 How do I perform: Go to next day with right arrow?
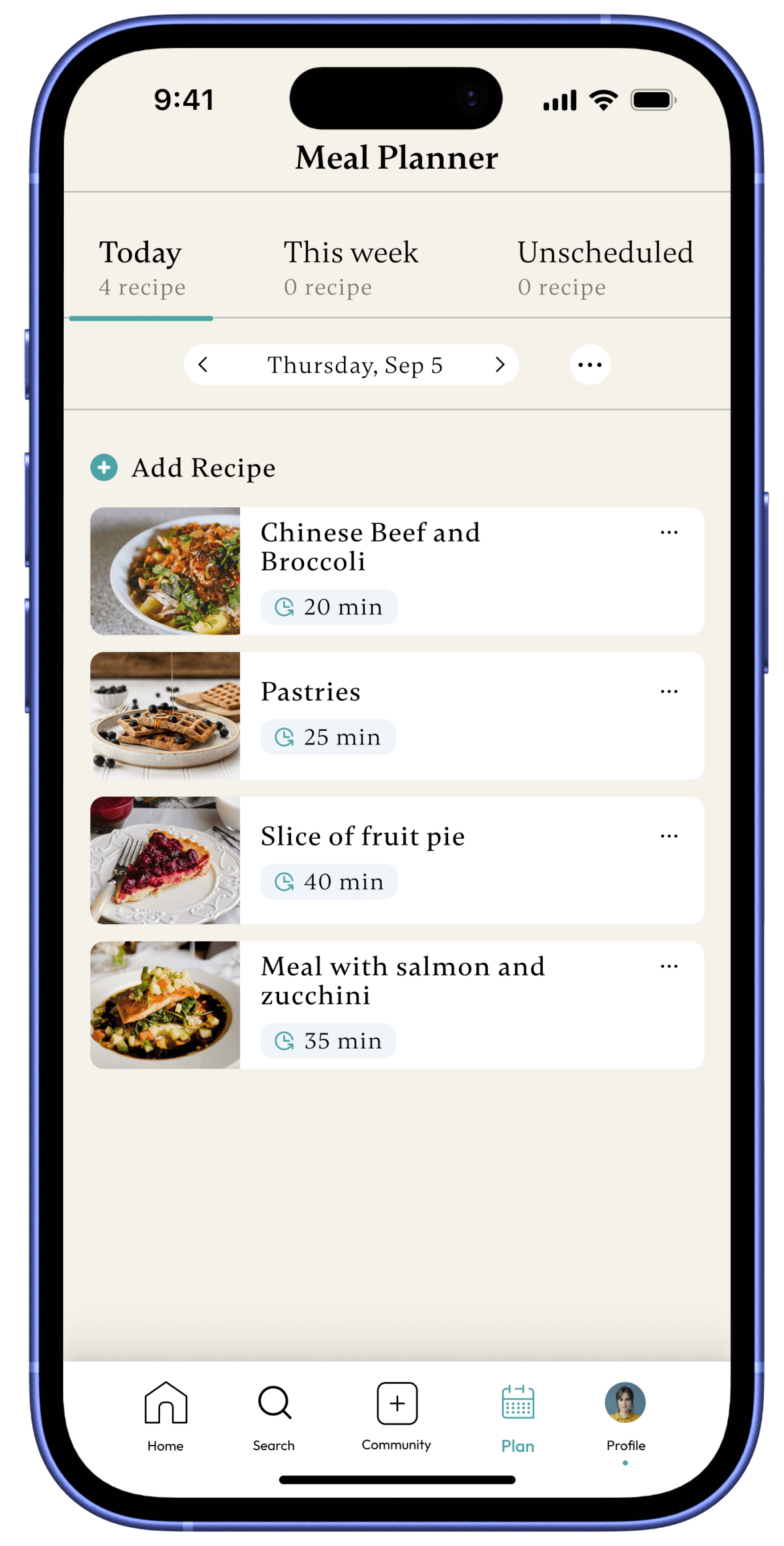pyautogui.click(x=499, y=364)
